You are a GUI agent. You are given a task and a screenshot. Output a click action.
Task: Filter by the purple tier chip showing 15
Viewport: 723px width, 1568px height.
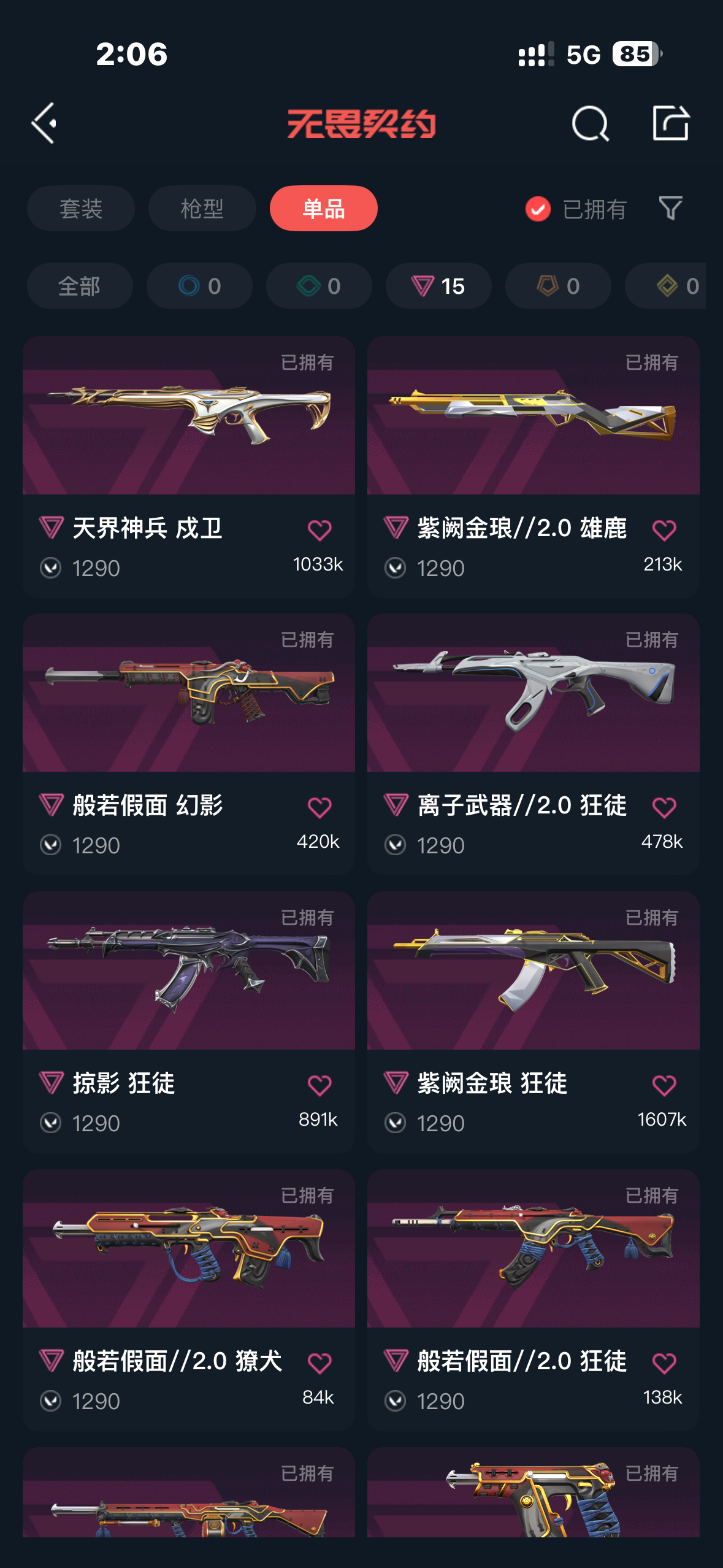coord(438,286)
